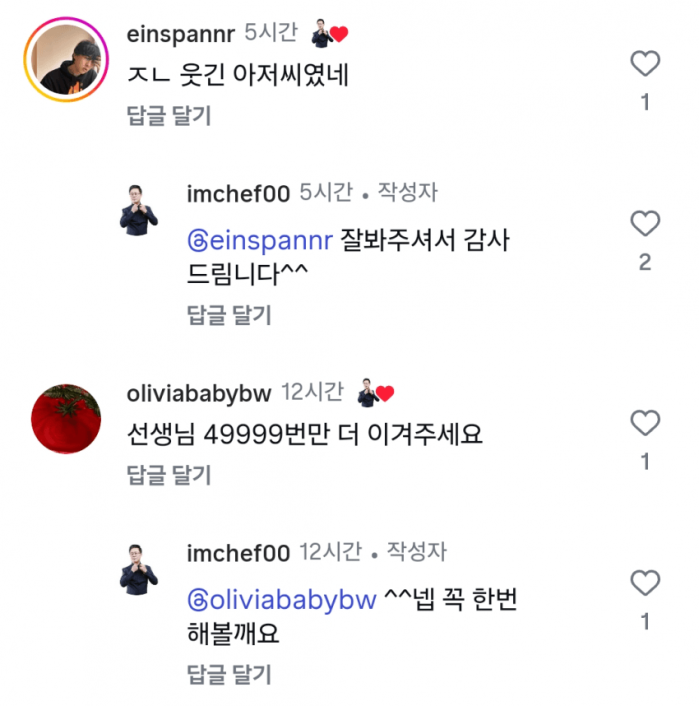
Task: Reply to einspannr's comment
Action: (x=169, y=115)
